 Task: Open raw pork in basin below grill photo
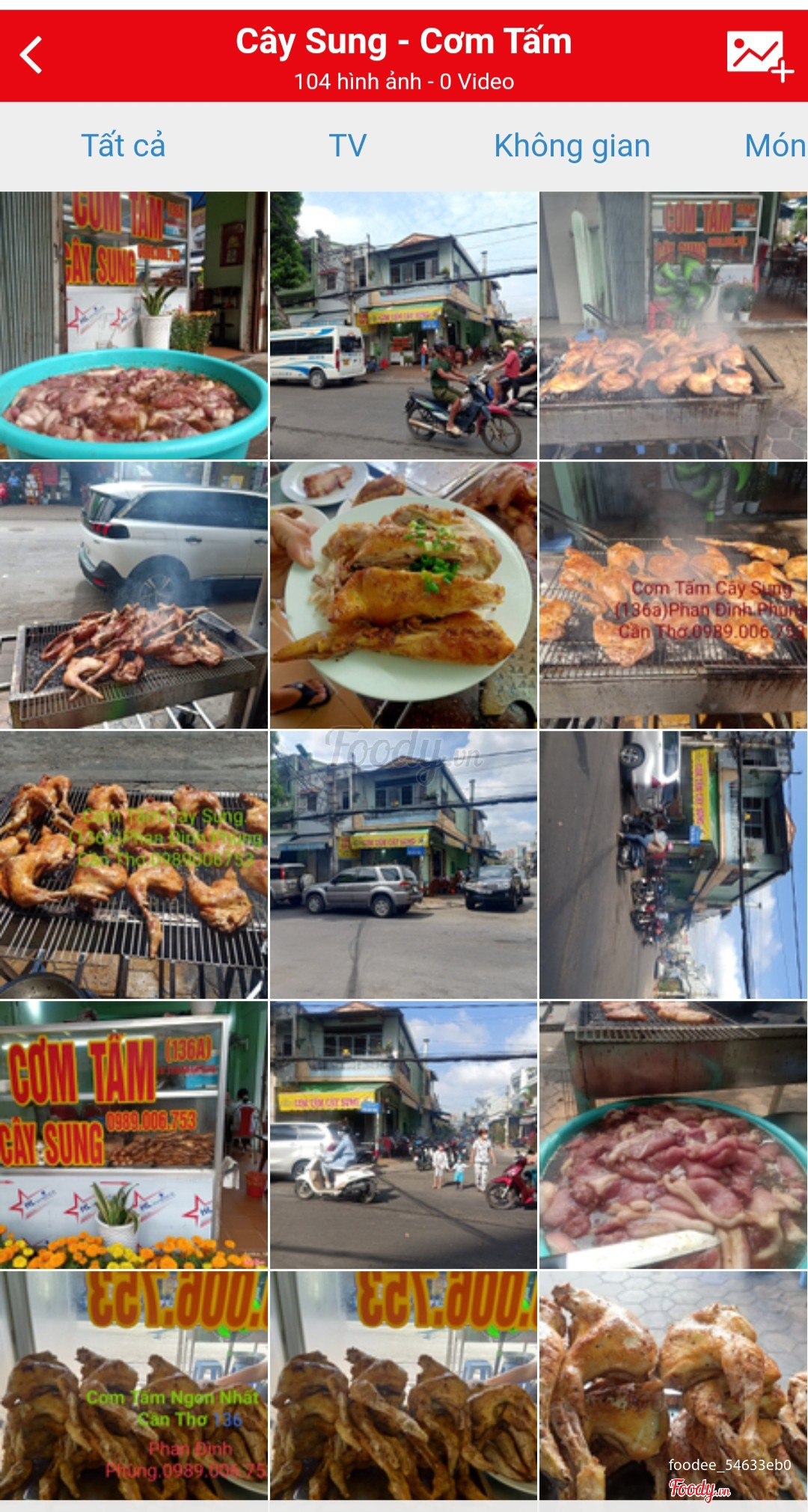(673, 1135)
